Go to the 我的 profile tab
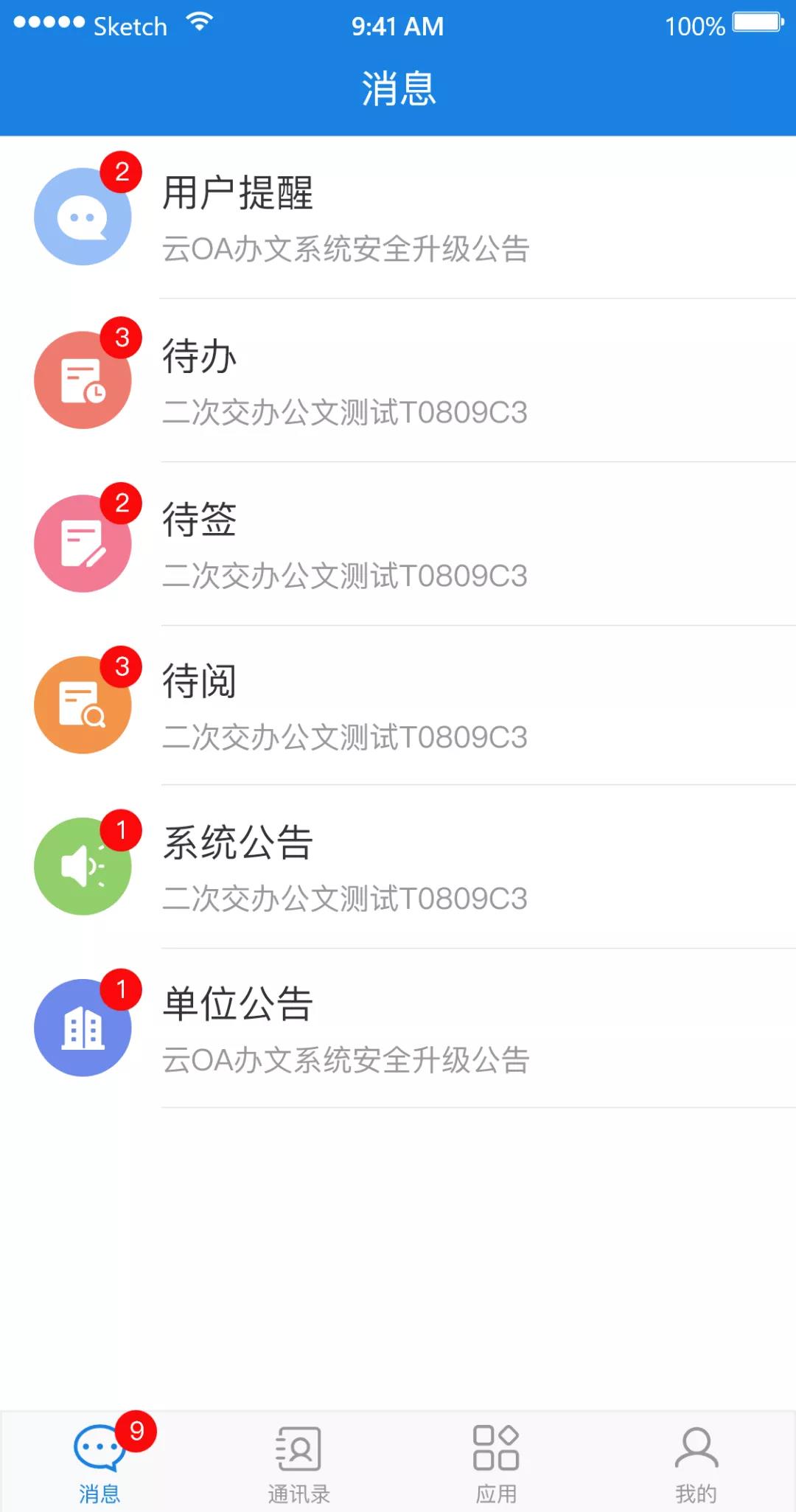This screenshot has width=796, height=1512. click(696, 1462)
